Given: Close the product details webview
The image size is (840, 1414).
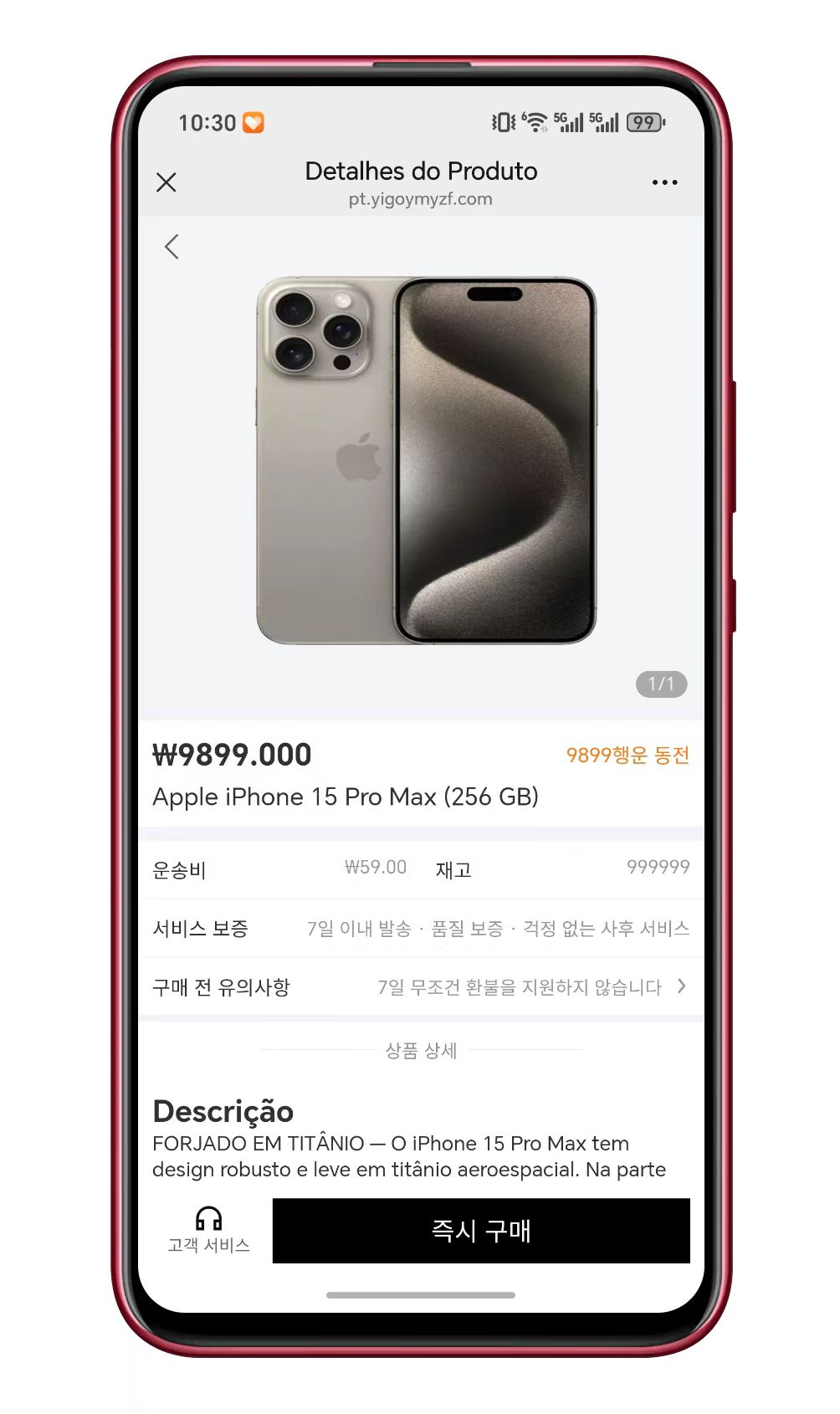Looking at the screenshot, I should (x=166, y=182).
